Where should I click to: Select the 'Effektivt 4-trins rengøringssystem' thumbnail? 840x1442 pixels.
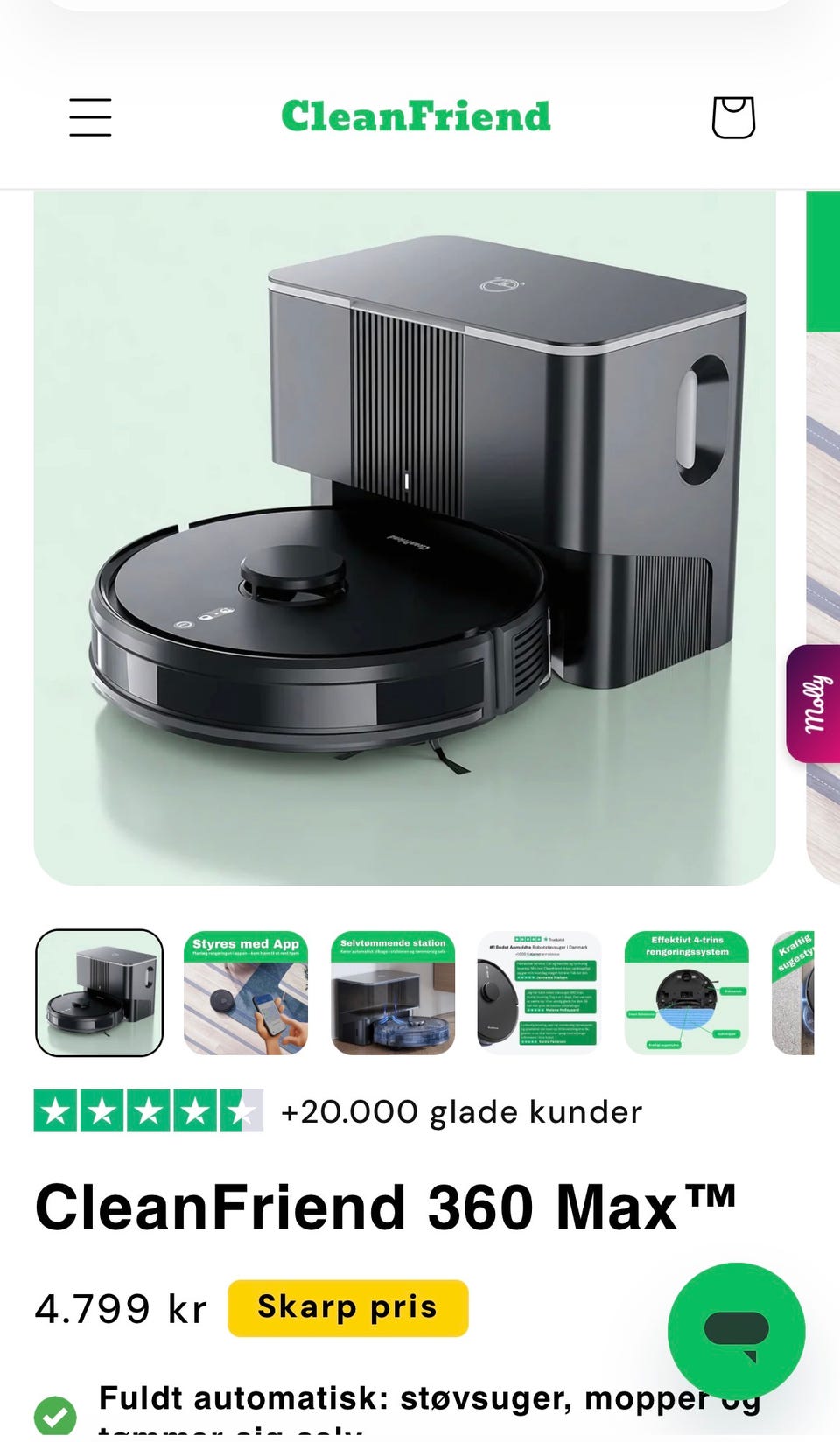[687, 993]
